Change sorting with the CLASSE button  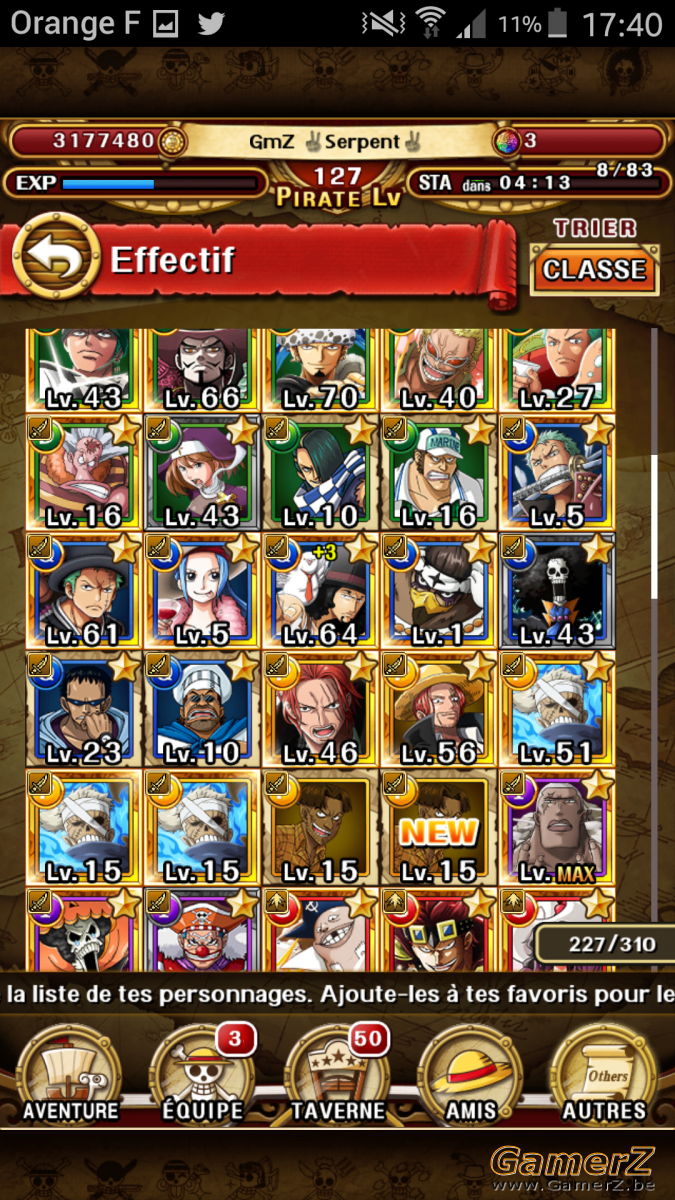(x=594, y=270)
